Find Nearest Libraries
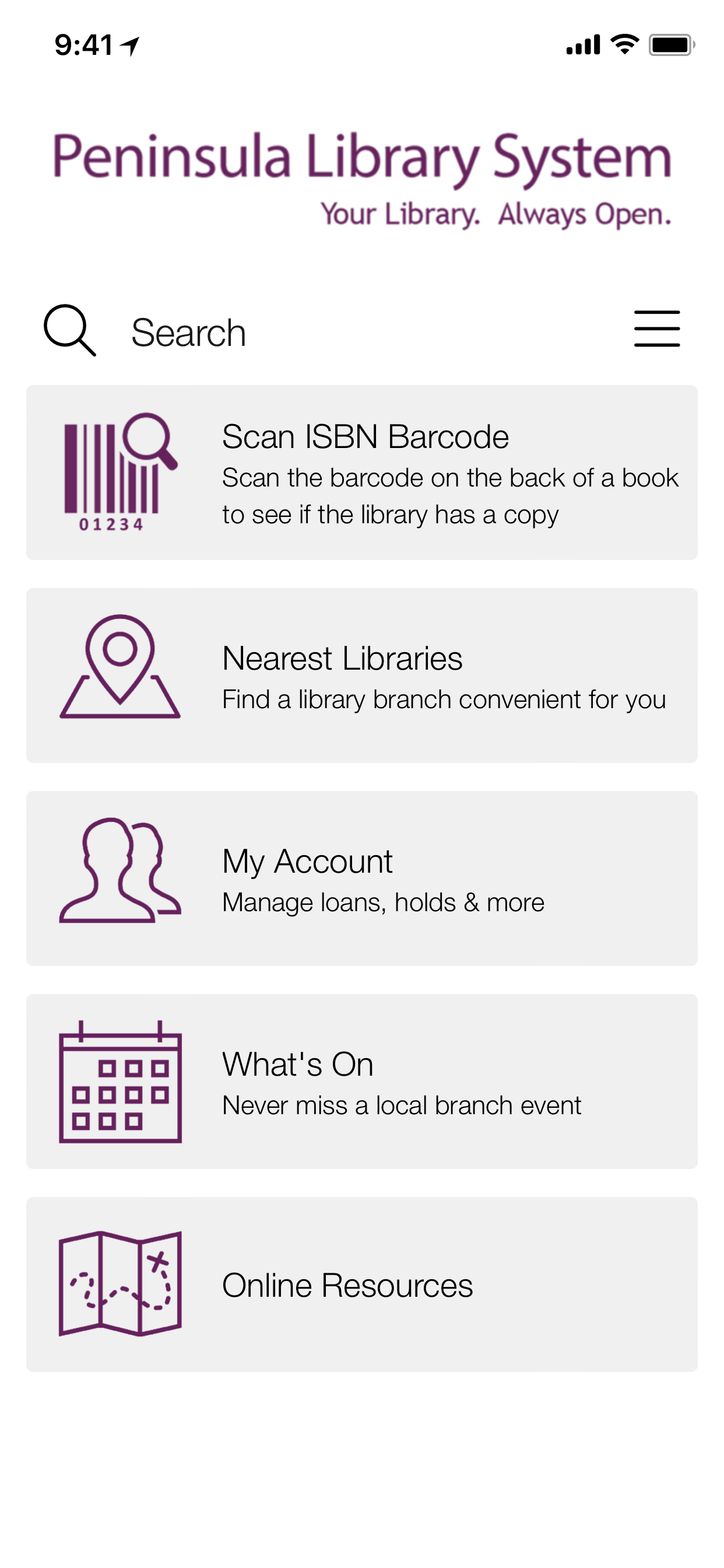 pyautogui.click(x=361, y=675)
